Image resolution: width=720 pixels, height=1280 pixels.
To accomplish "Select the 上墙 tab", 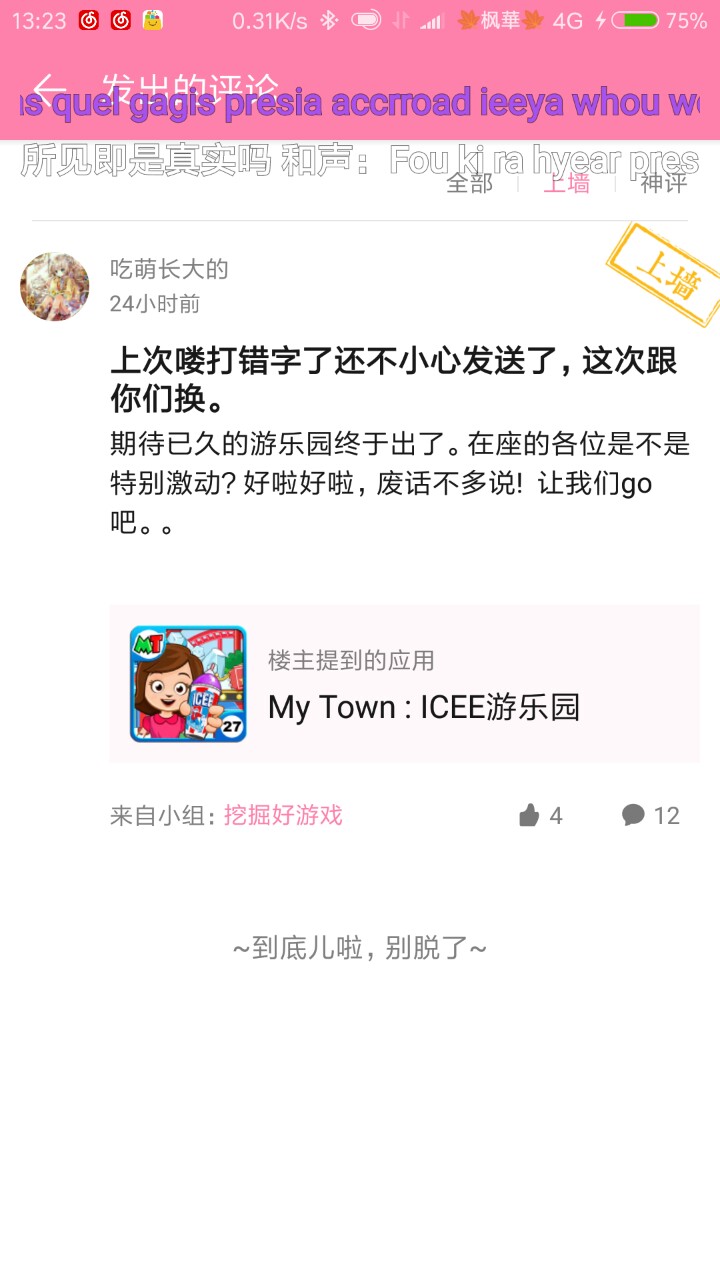I will tap(566, 183).
